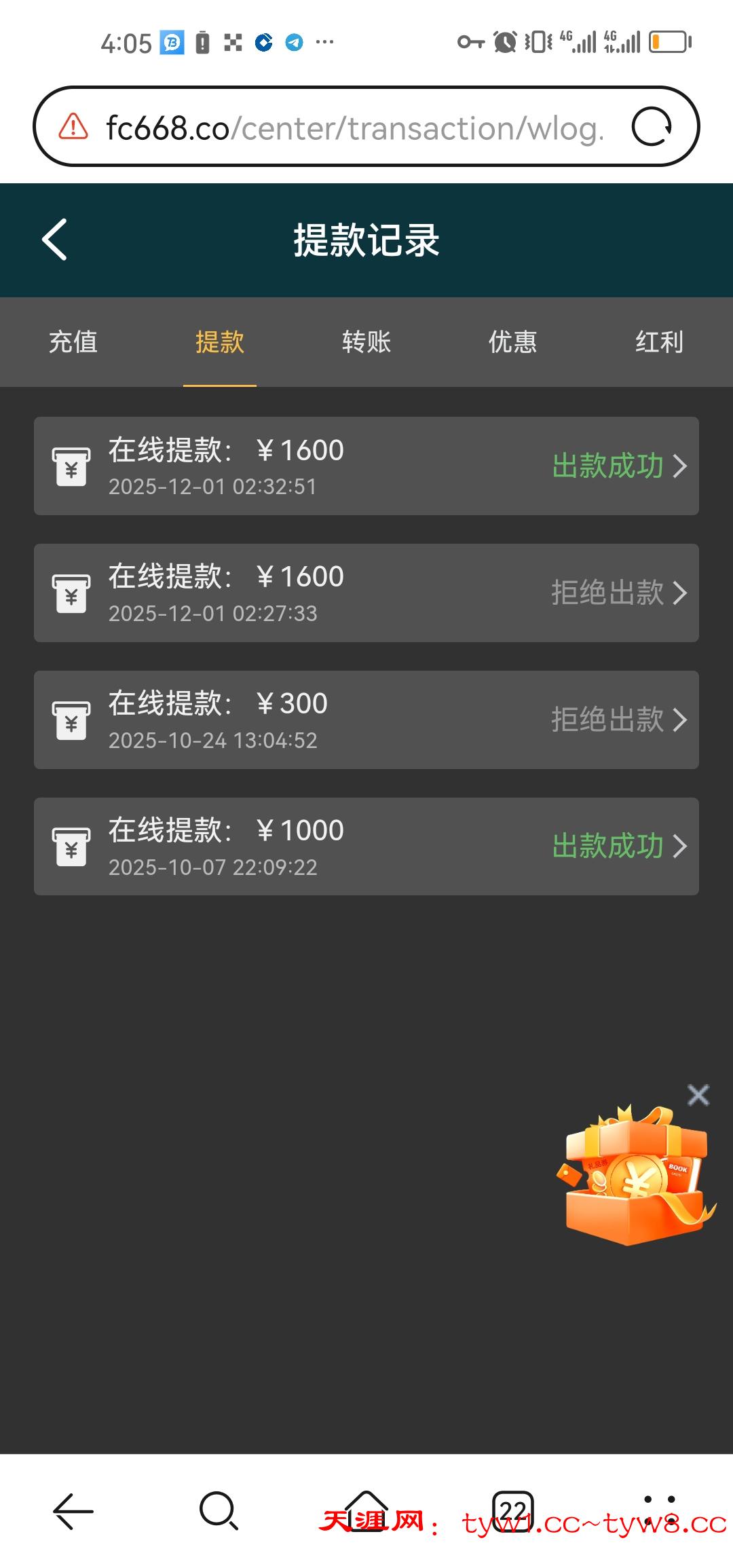
Task: Switch to the 充值 tab
Action: pos(73,342)
